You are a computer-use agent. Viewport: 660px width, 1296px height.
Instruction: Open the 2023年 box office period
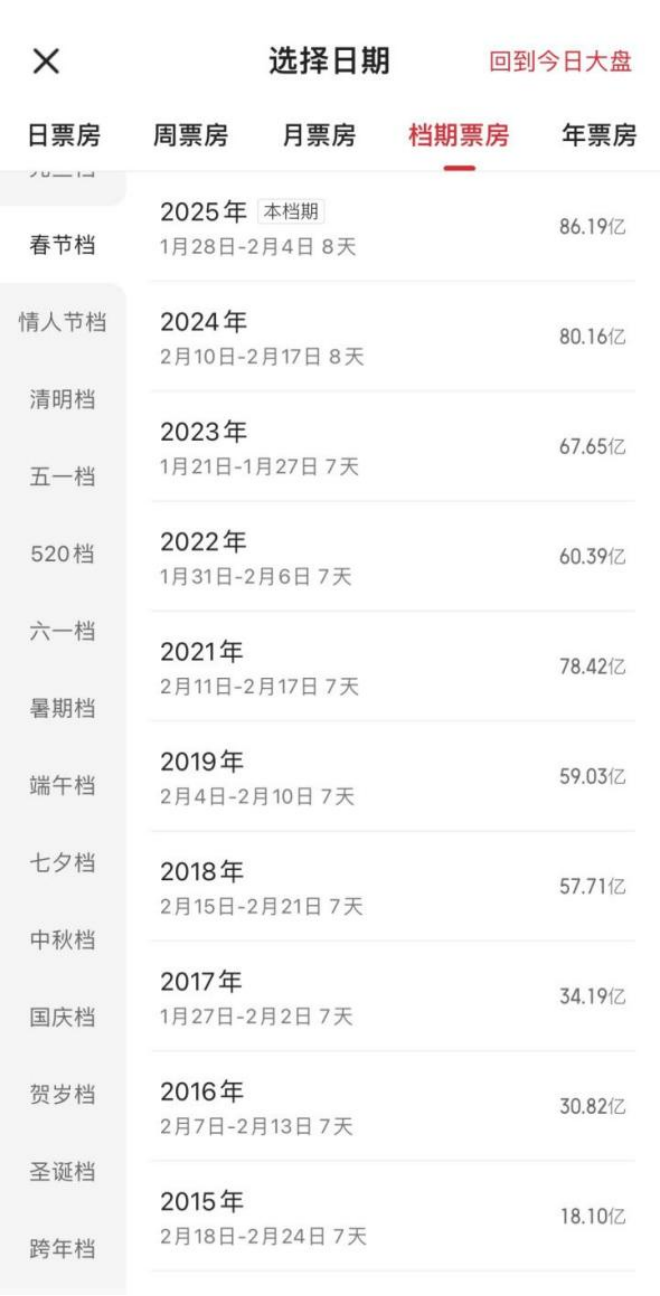[x=393, y=447]
